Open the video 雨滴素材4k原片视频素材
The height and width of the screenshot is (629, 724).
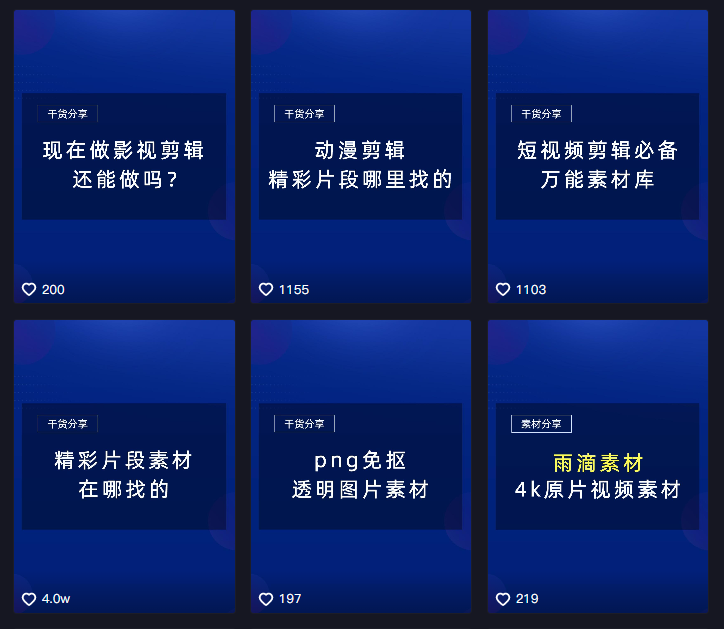click(597, 475)
